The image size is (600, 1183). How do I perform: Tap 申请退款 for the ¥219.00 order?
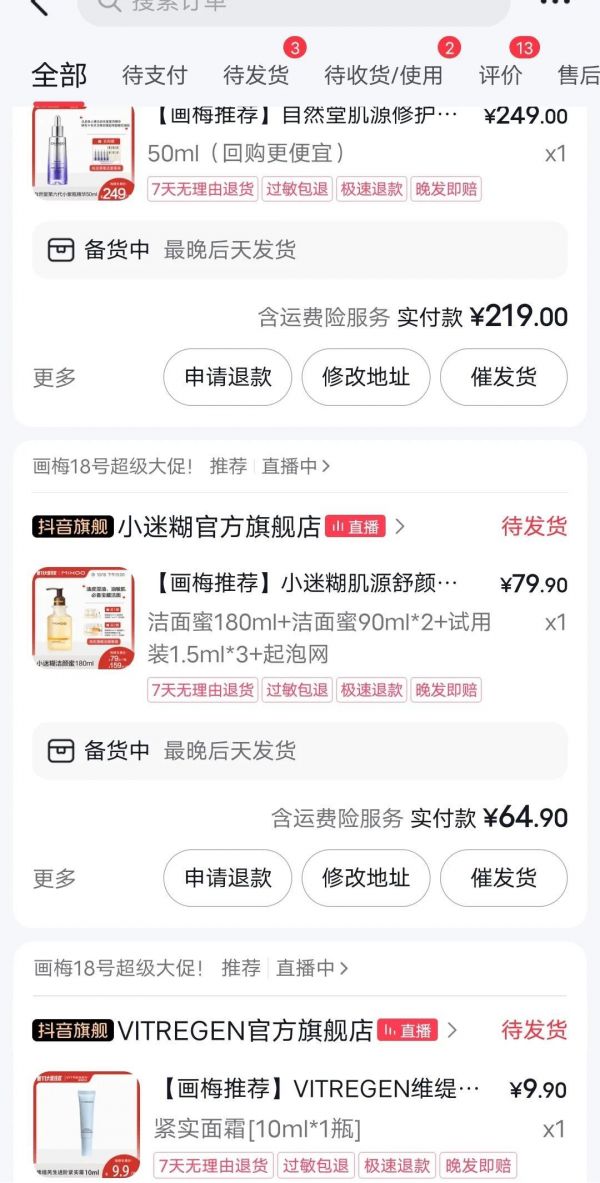tap(228, 377)
